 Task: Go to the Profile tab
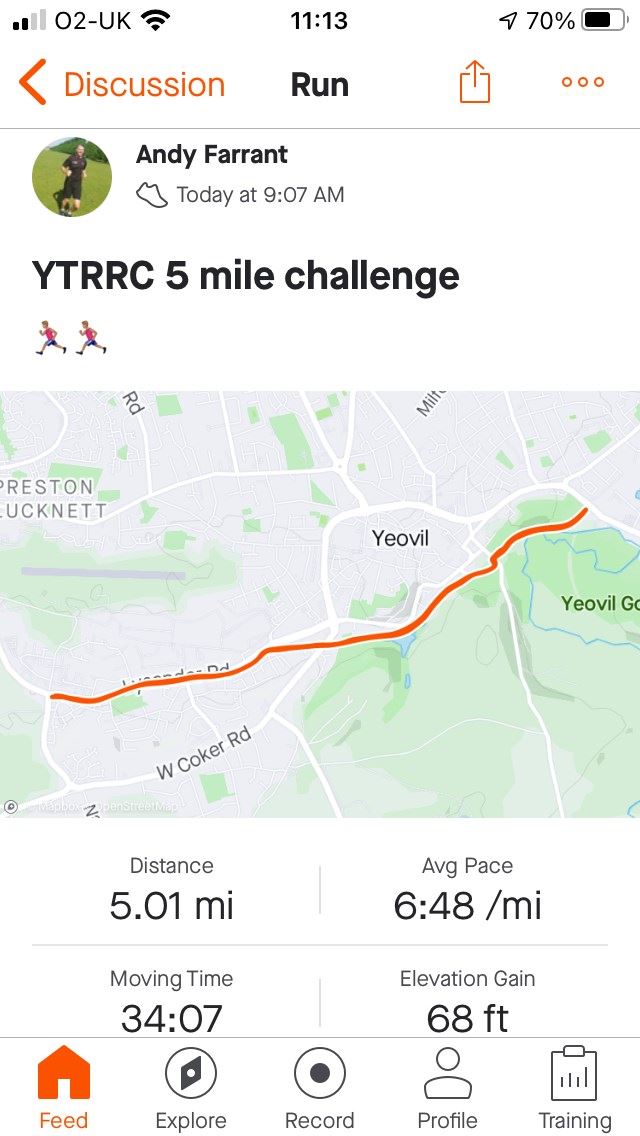[447, 1088]
